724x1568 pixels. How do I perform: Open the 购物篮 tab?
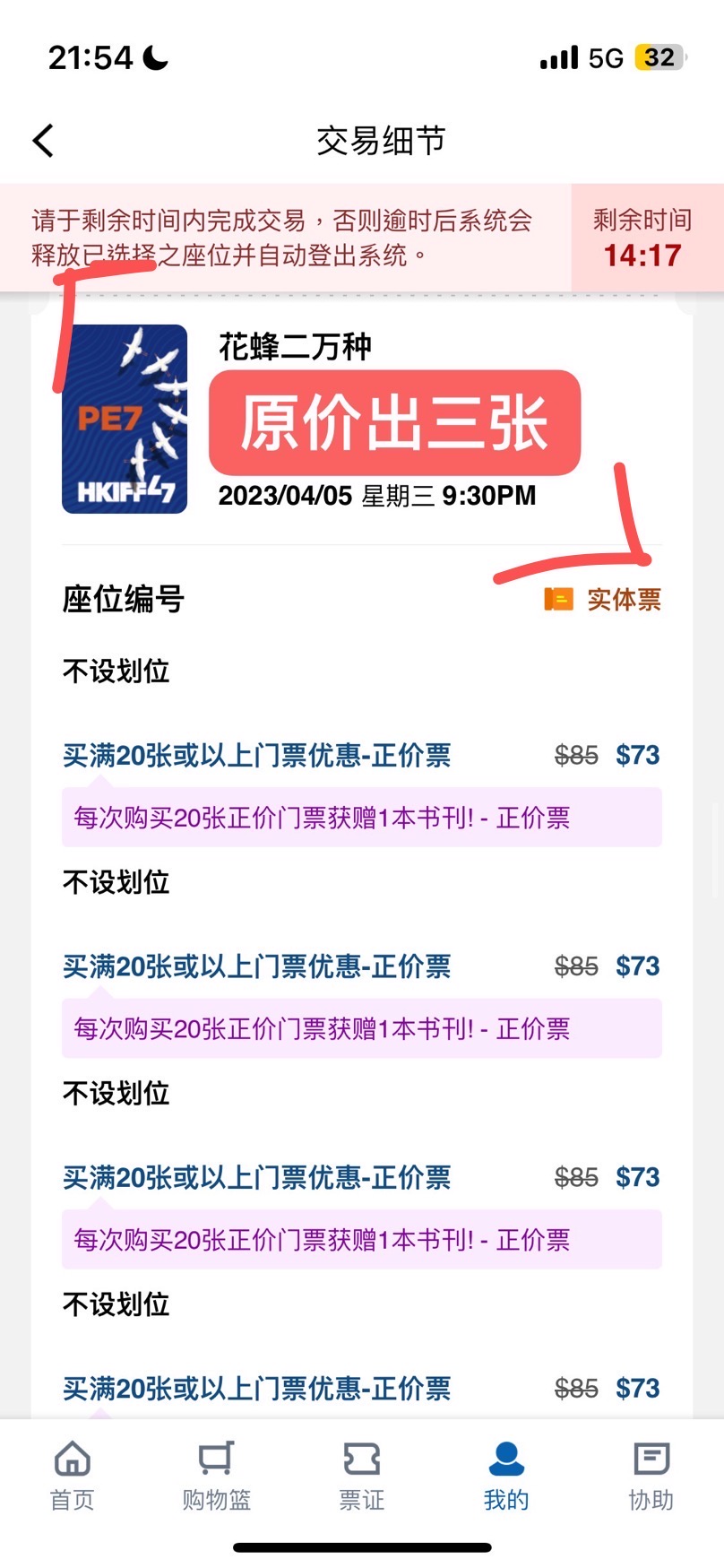pyautogui.click(x=217, y=1475)
